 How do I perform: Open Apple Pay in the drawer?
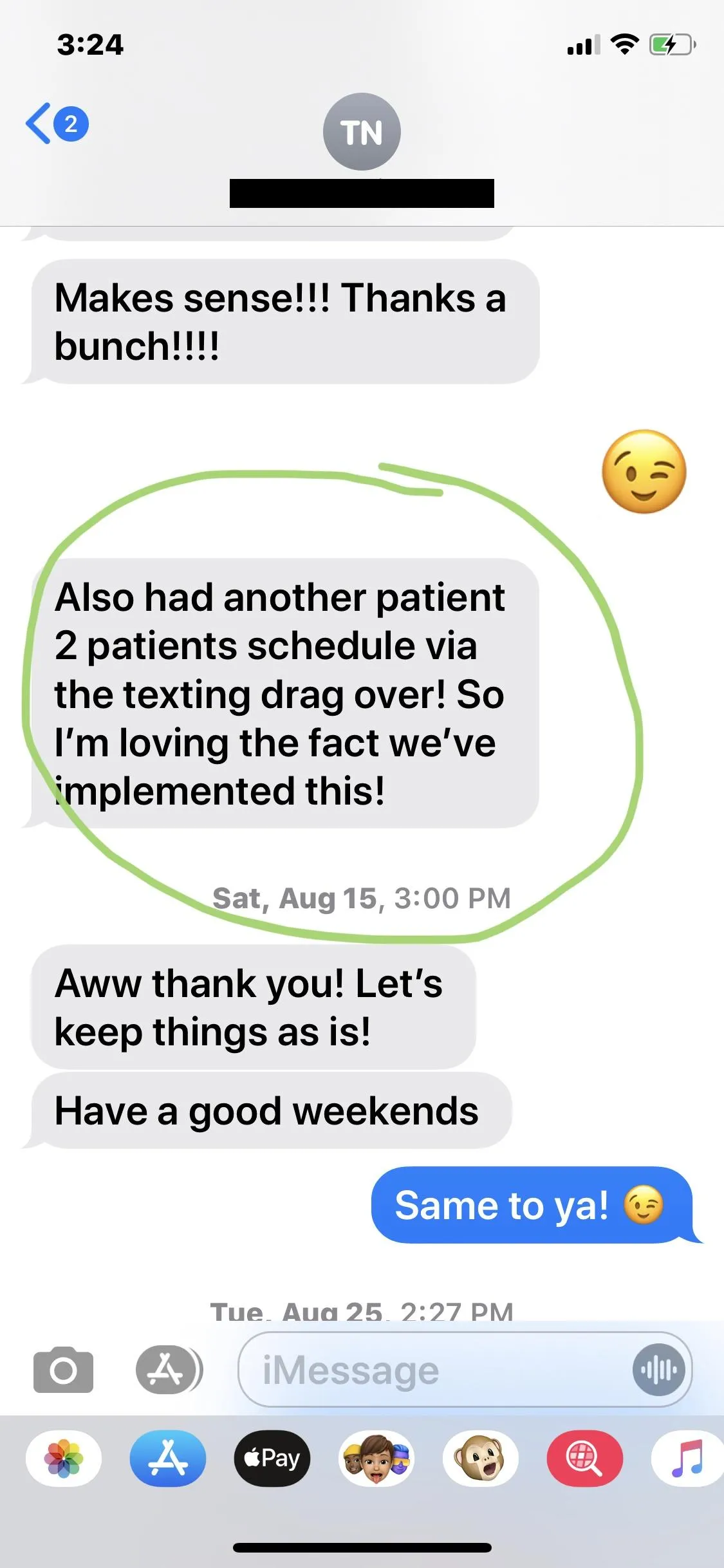click(272, 1459)
